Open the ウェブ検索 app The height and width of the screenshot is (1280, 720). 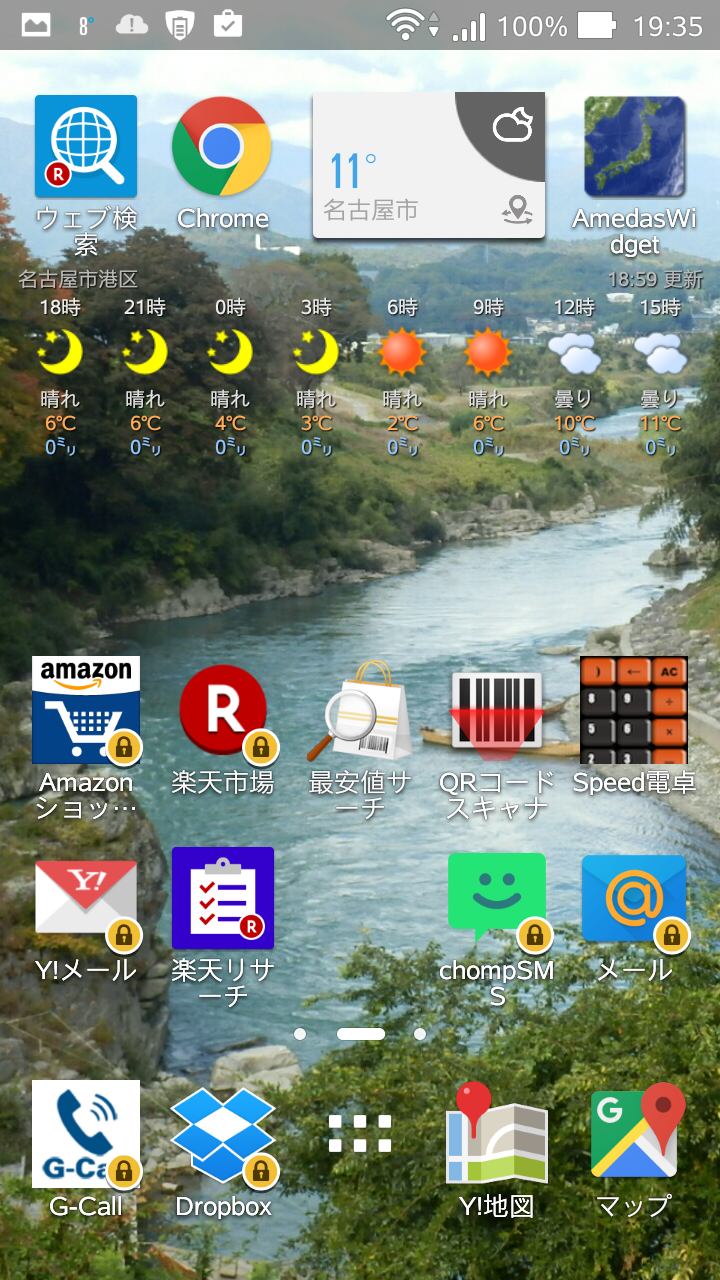(86, 147)
